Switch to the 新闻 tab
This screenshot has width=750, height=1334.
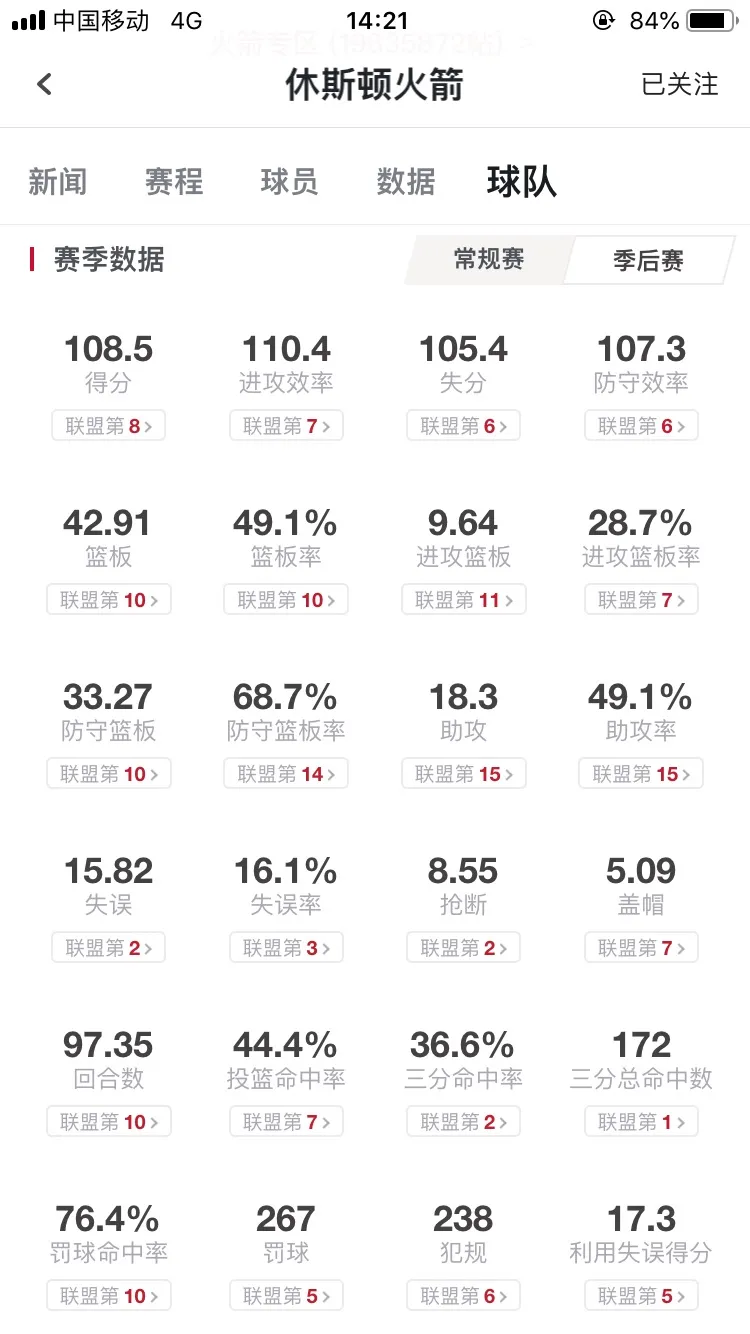(x=57, y=181)
